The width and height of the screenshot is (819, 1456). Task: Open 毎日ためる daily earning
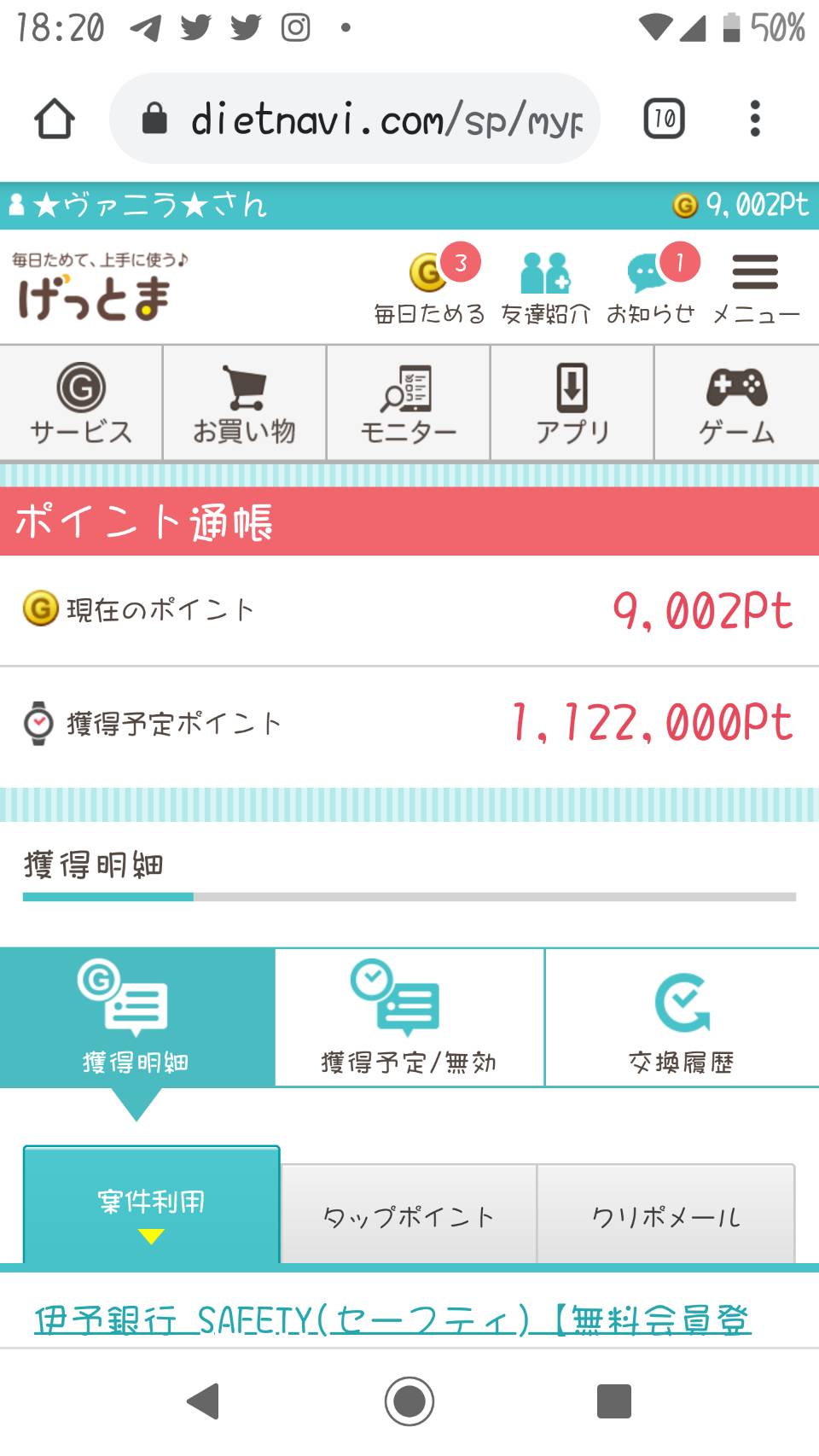pos(430,286)
